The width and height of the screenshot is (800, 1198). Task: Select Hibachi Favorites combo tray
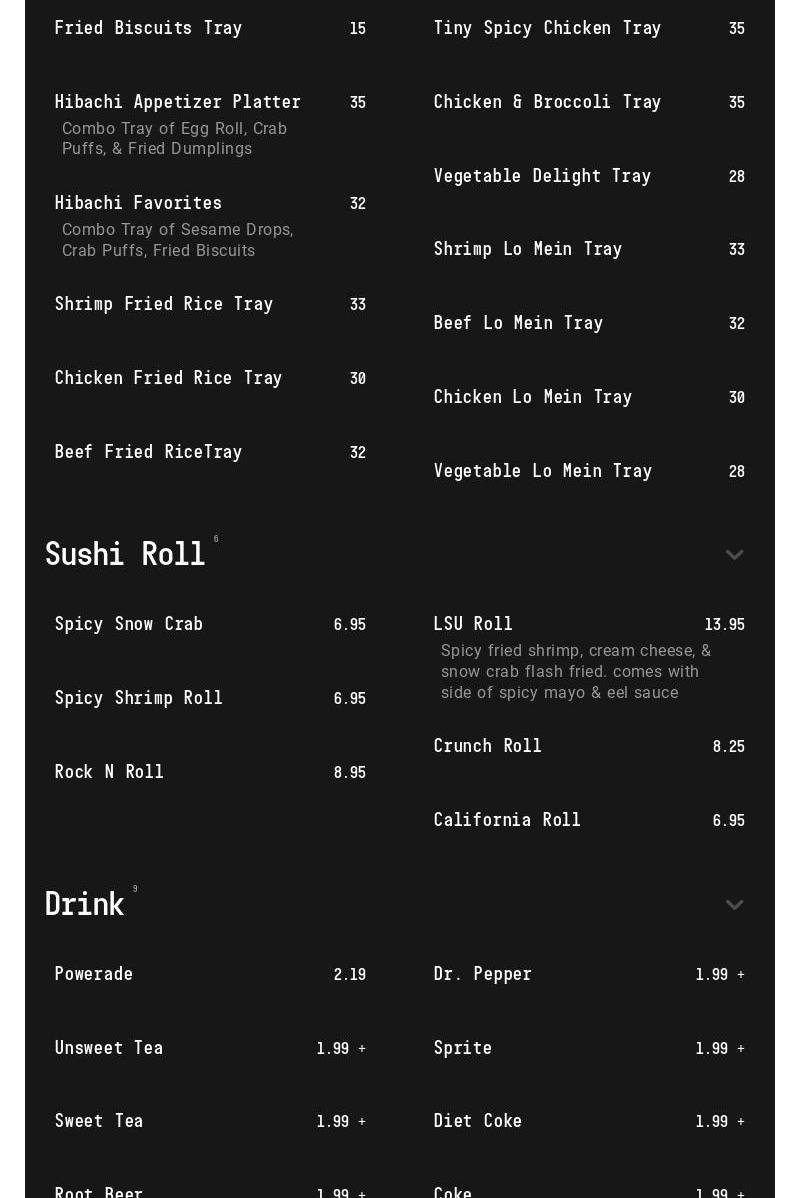click(139, 203)
